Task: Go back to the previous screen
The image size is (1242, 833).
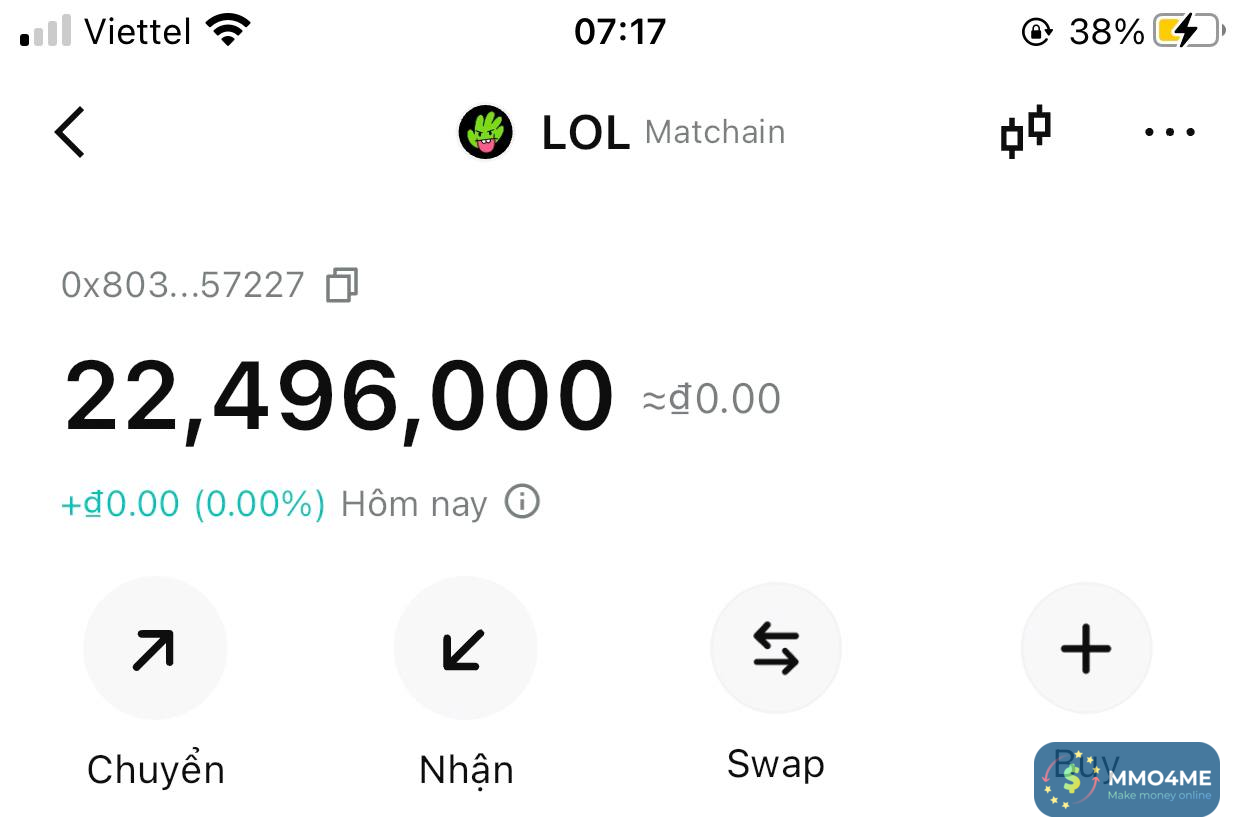Action: click(x=70, y=133)
